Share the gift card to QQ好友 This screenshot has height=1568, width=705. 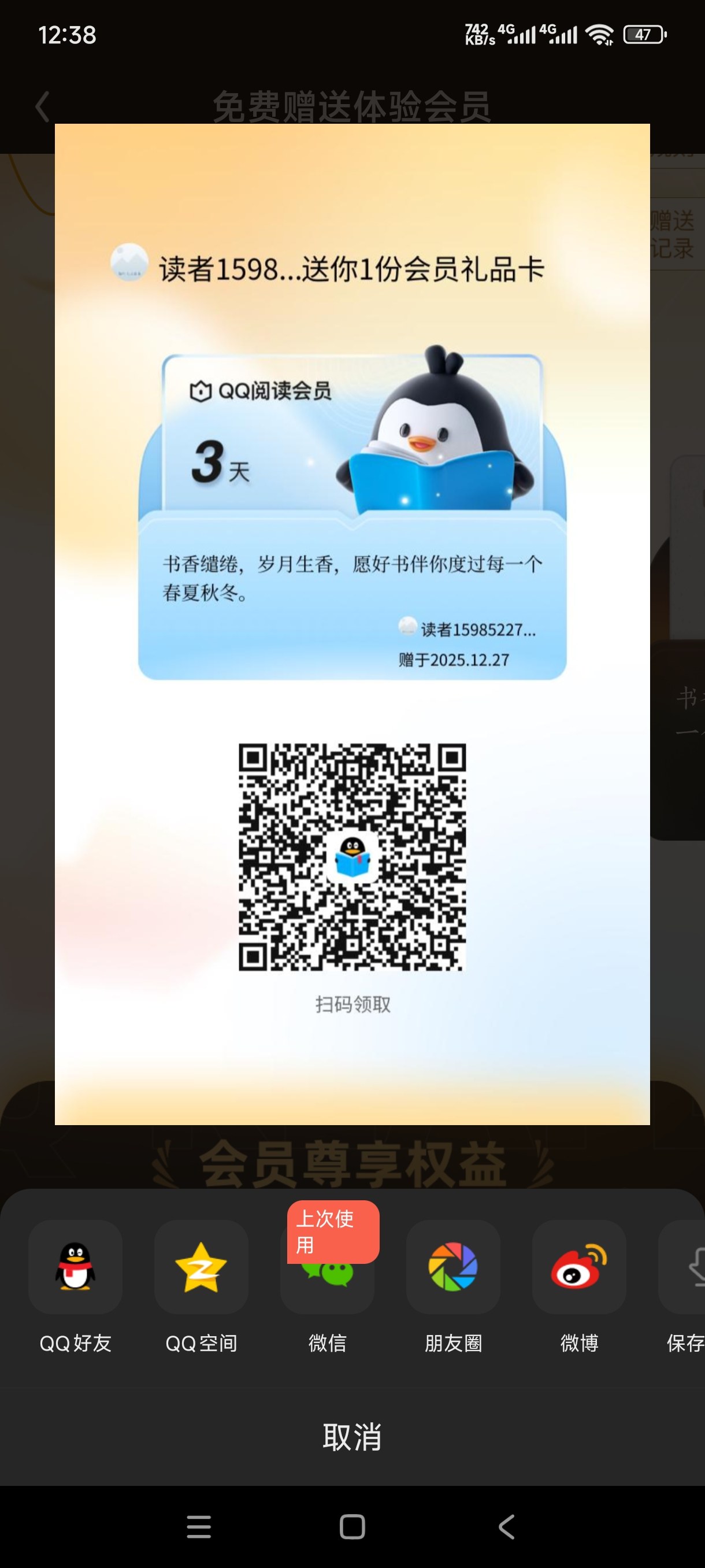tap(76, 1267)
